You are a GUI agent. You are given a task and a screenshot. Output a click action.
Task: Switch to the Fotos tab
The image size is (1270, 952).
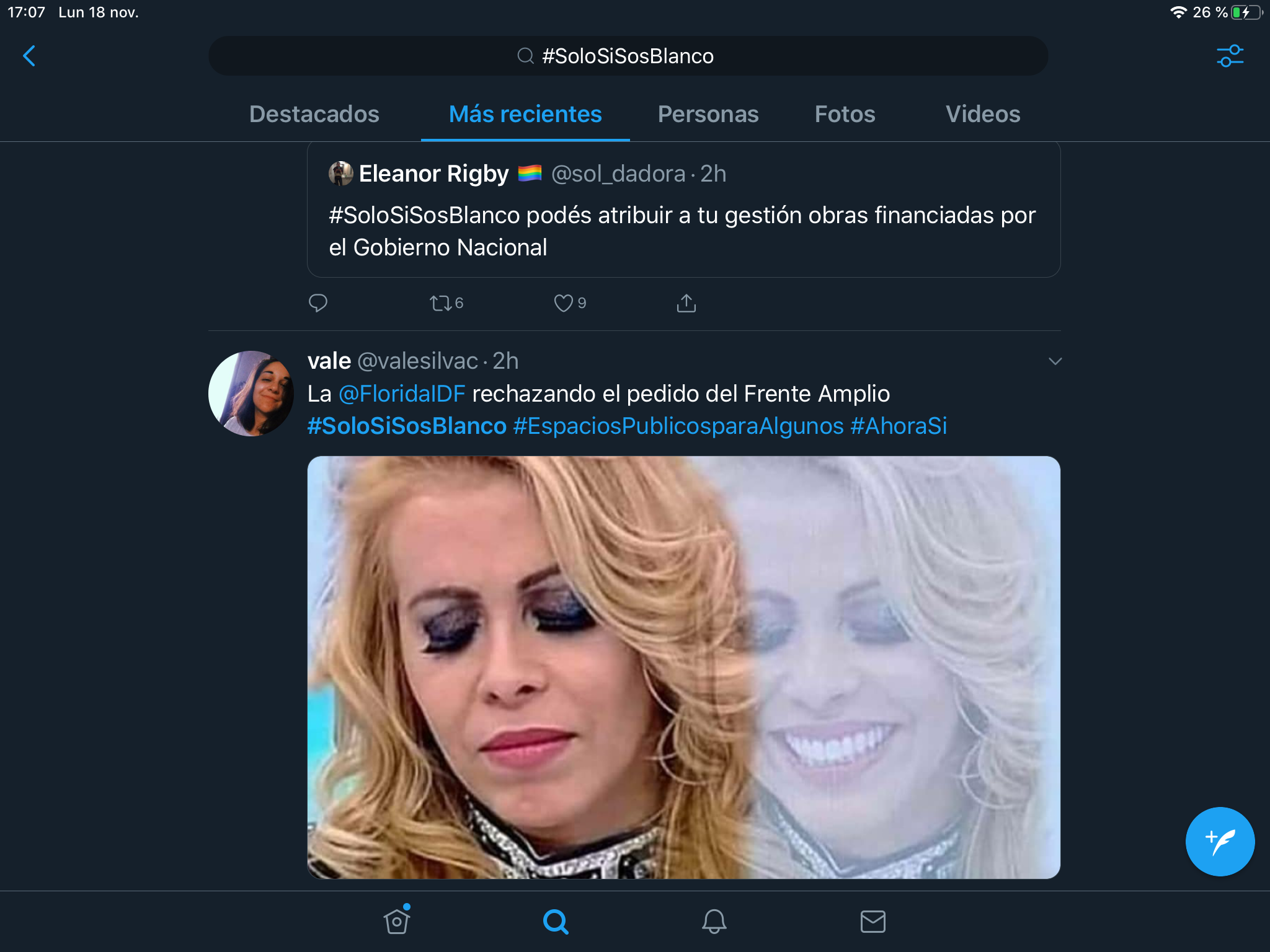point(845,114)
